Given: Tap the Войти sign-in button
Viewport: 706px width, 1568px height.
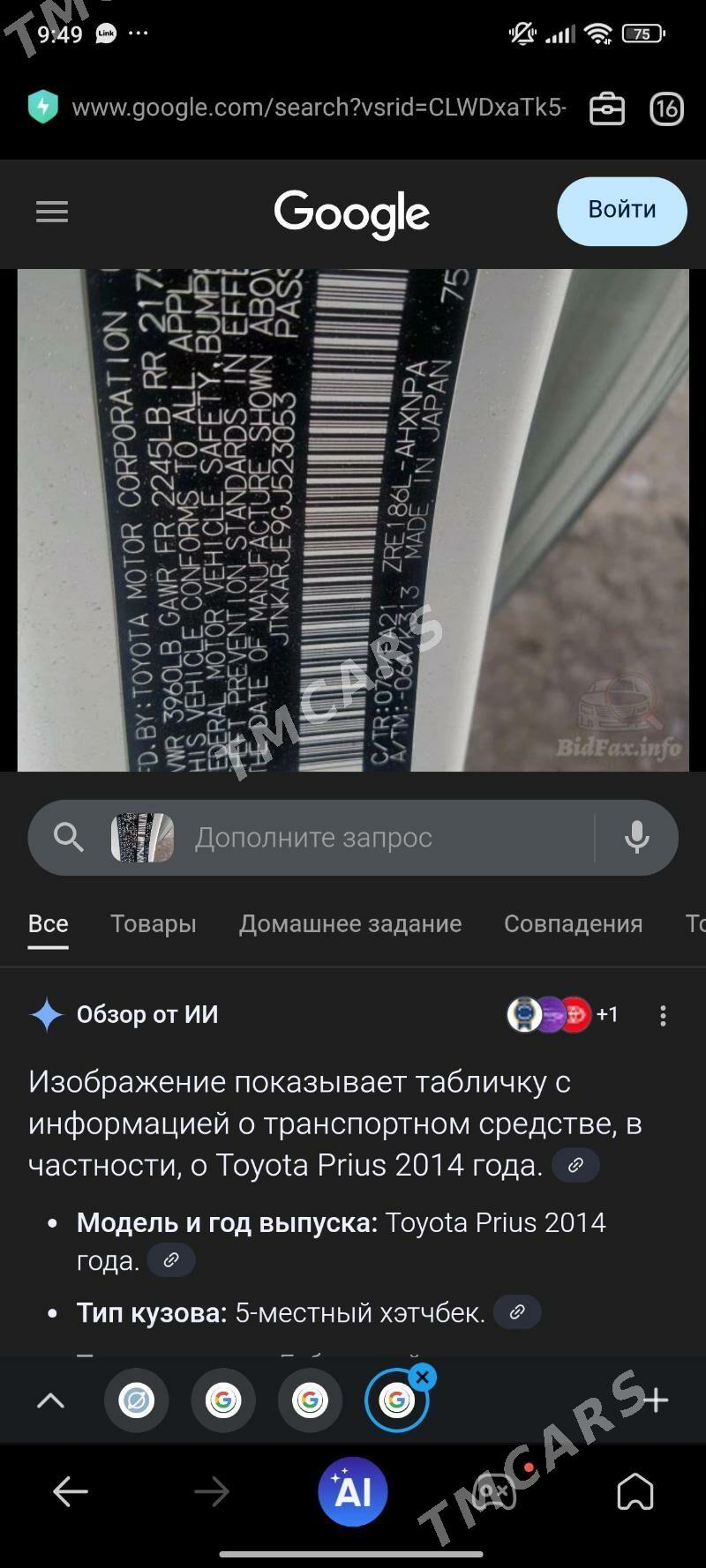Looking at the screenshot, I should pos(622,211).
